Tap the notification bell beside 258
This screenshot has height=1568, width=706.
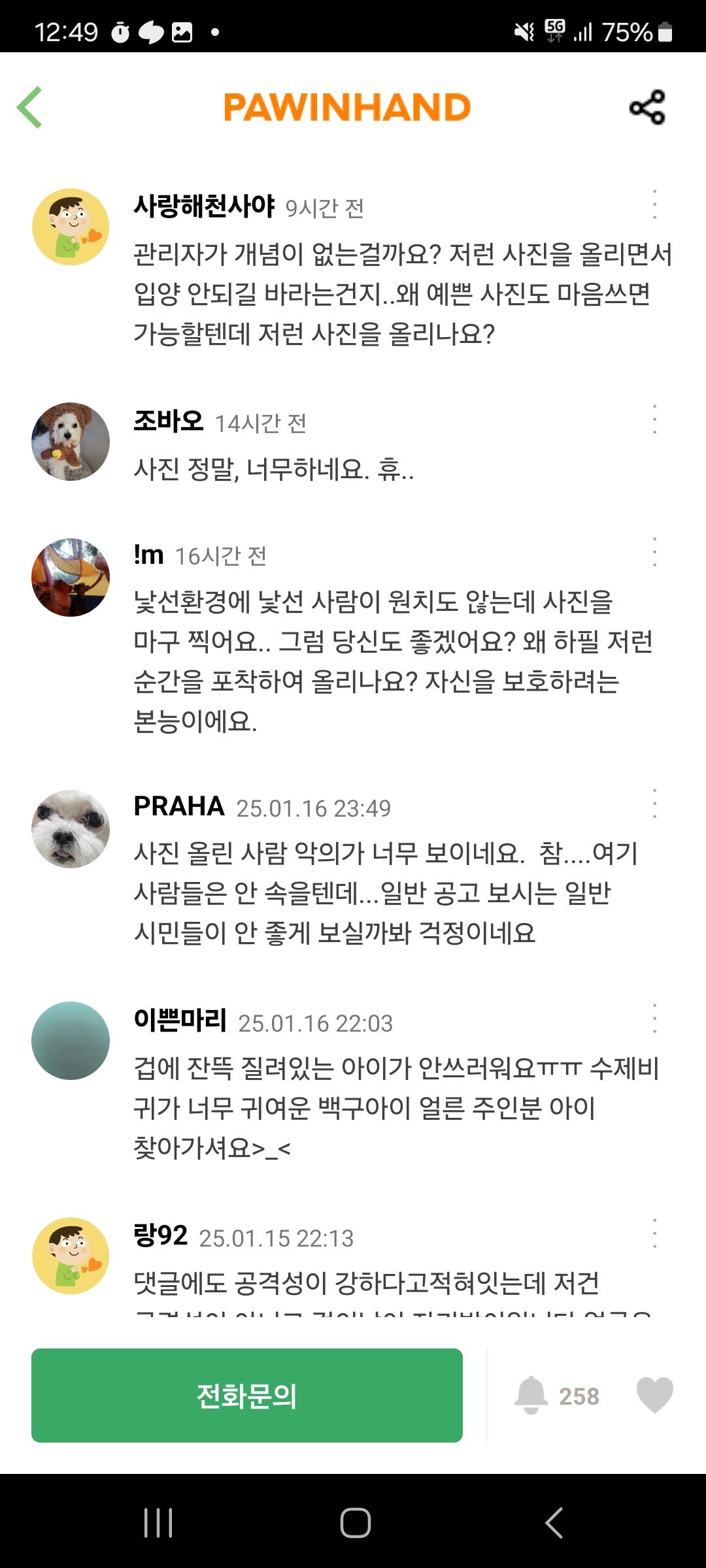pyautogui.click(x=531, y=1395)
